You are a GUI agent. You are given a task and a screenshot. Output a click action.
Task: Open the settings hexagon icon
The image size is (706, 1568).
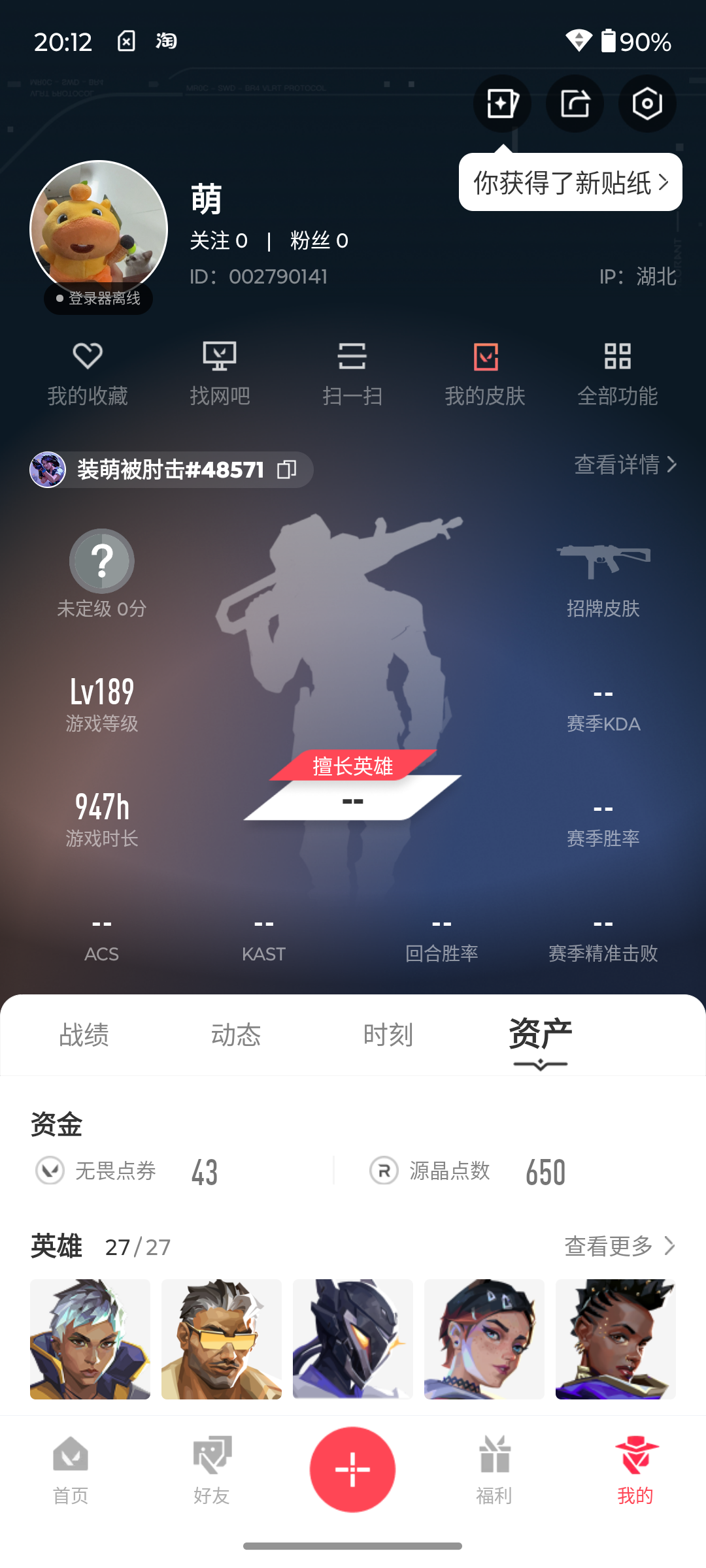pyautogui.click(x=647, y=104)
